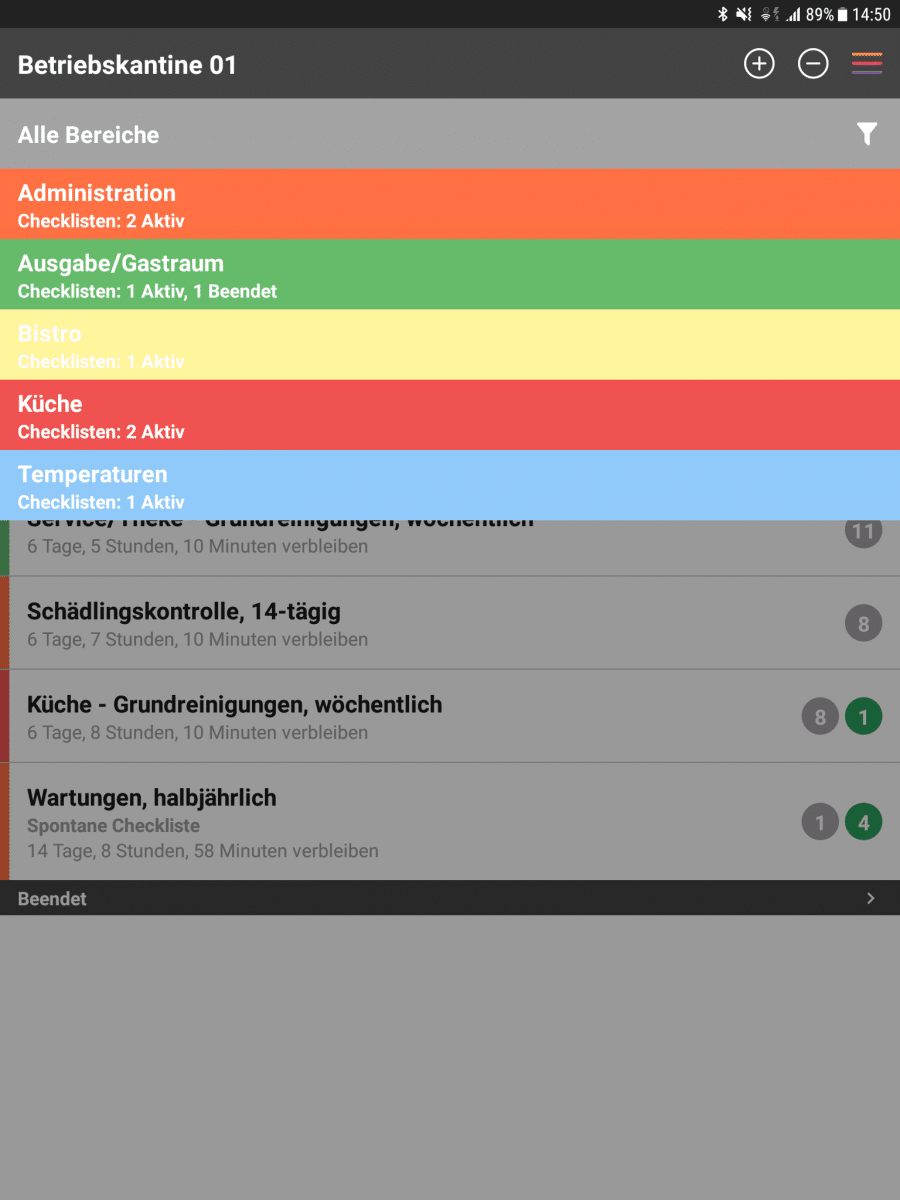Open the striped menu icon
Viewport: 900px width, 1200px height.
pos(866,65)
